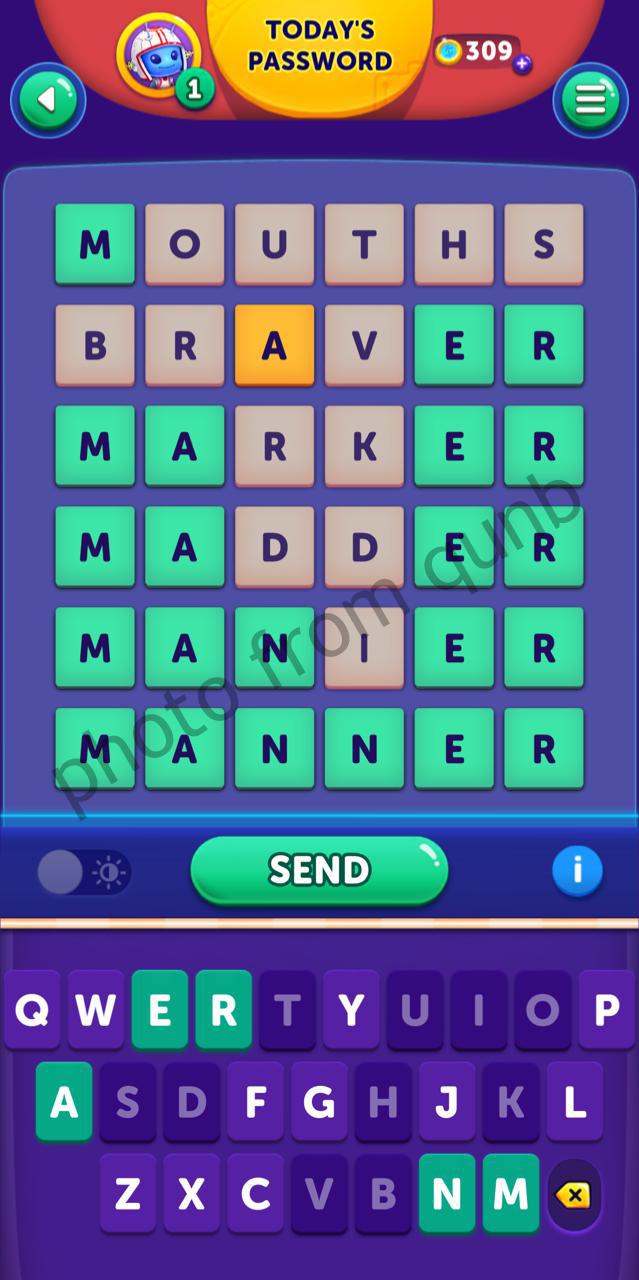Type the letter W key

[96, 1010]
